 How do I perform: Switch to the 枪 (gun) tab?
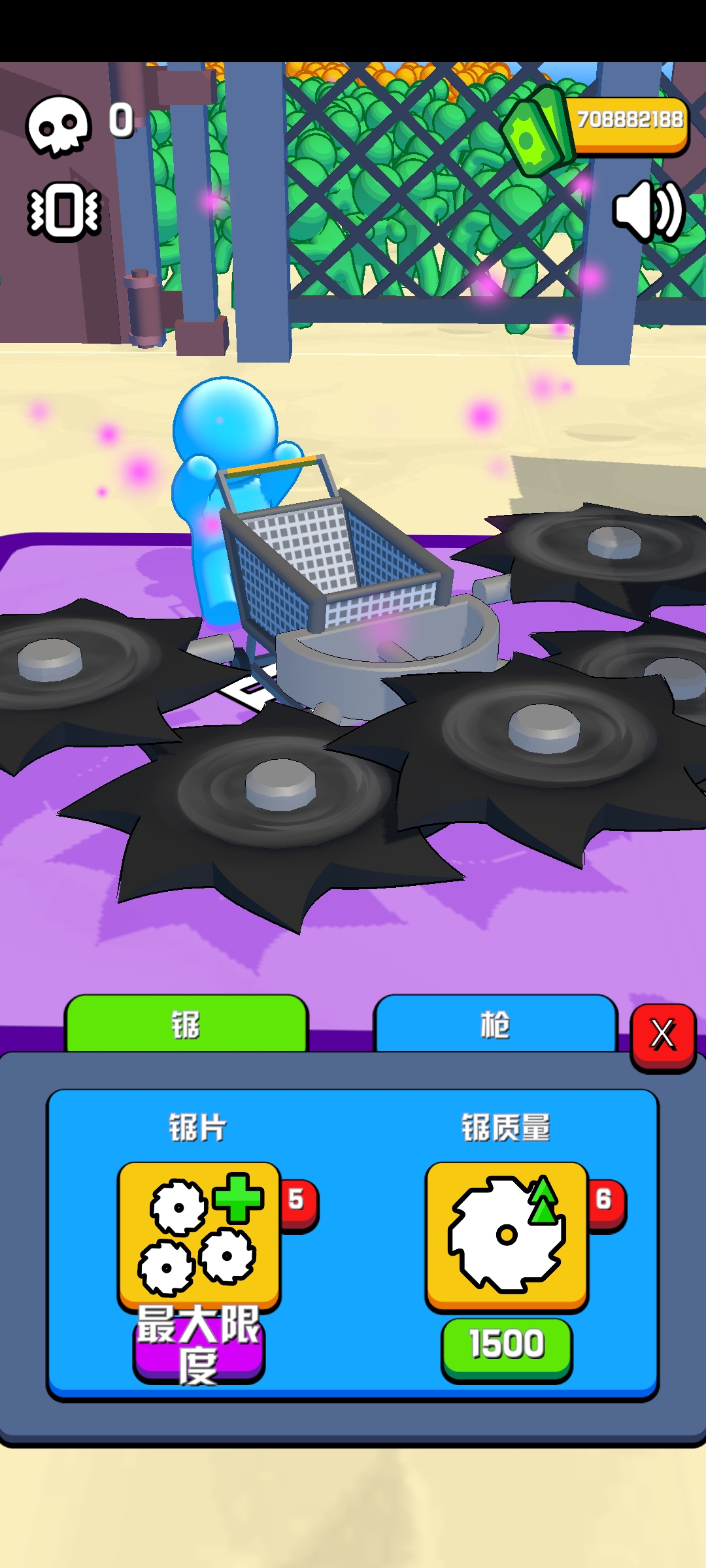point(495,1024)
